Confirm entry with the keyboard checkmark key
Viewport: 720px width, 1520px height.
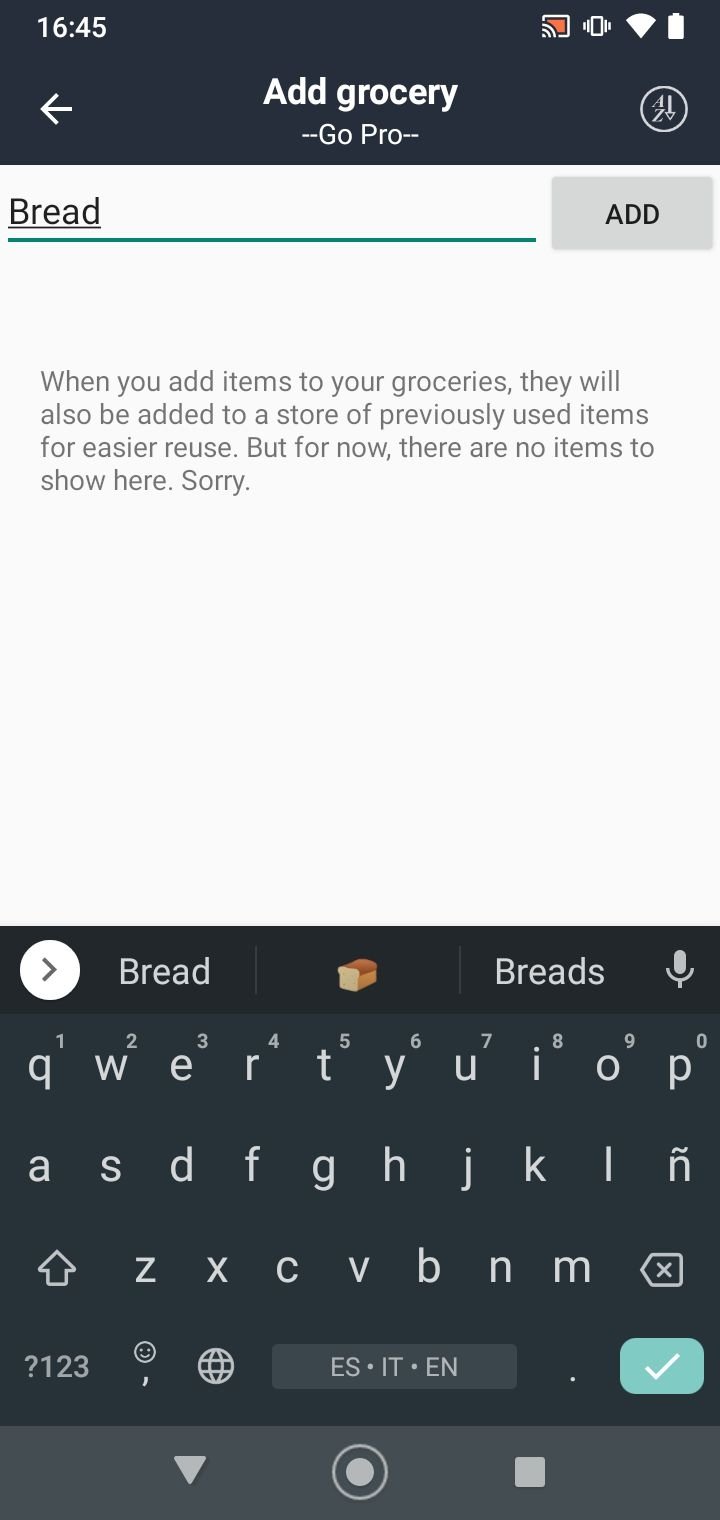662,1366
